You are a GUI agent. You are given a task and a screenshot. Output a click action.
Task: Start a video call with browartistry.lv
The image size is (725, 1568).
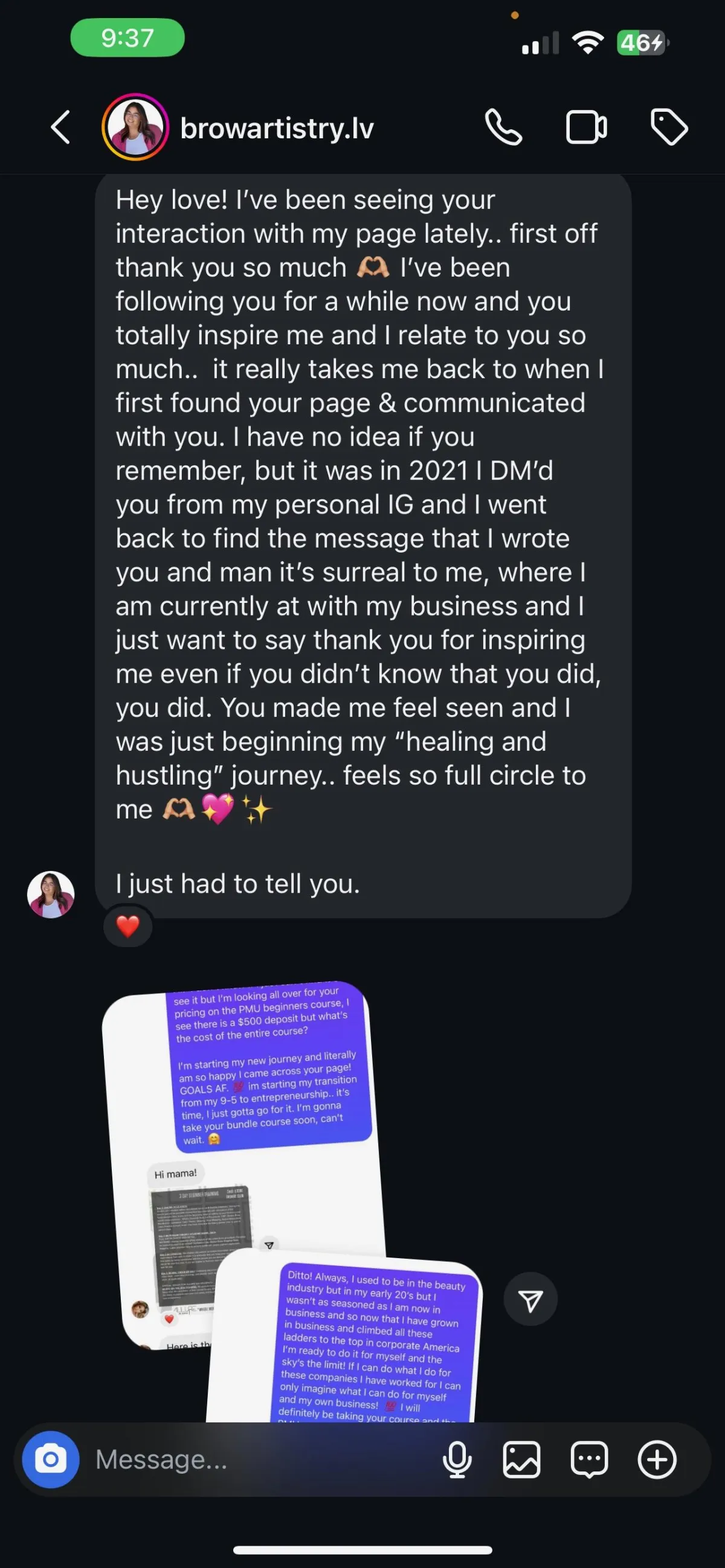point(586,128)
